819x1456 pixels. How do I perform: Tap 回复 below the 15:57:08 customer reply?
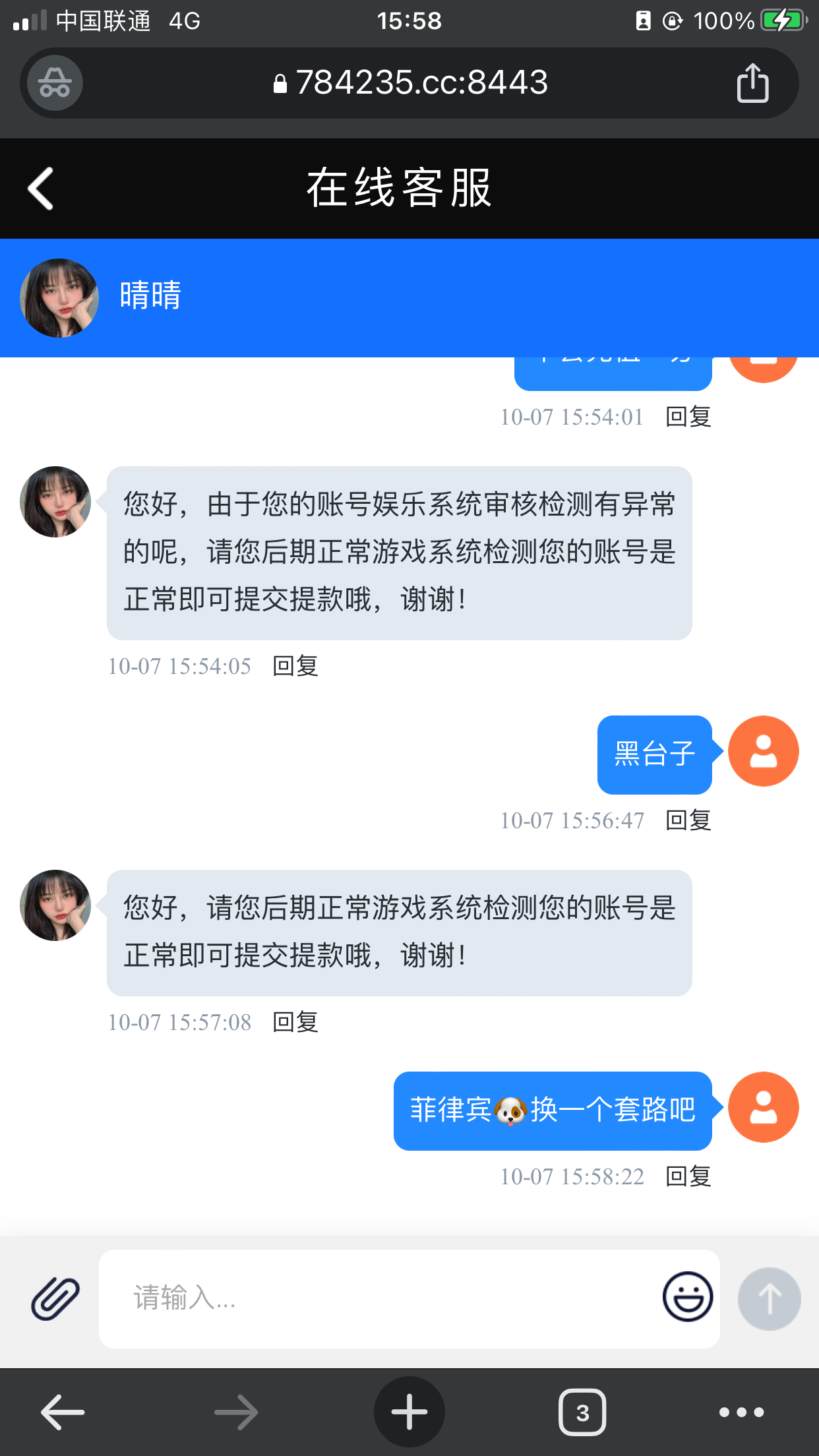[295, 1023]
